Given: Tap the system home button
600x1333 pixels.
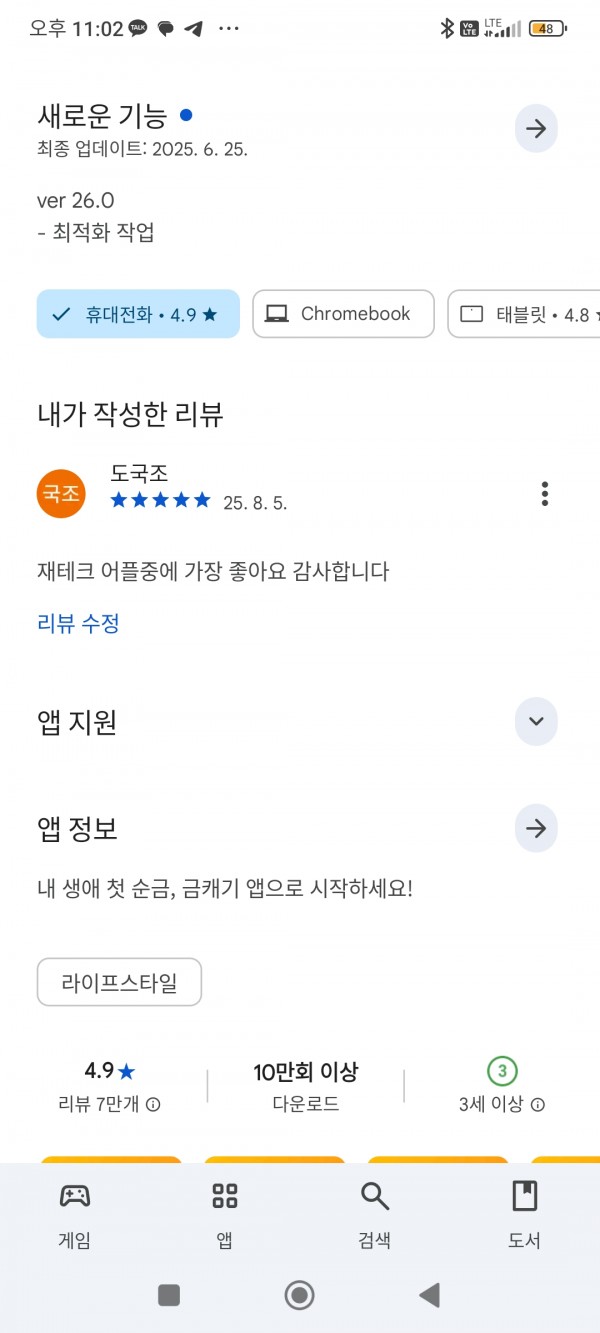Looking at the screenshot, I should (x=299, y=1296).
